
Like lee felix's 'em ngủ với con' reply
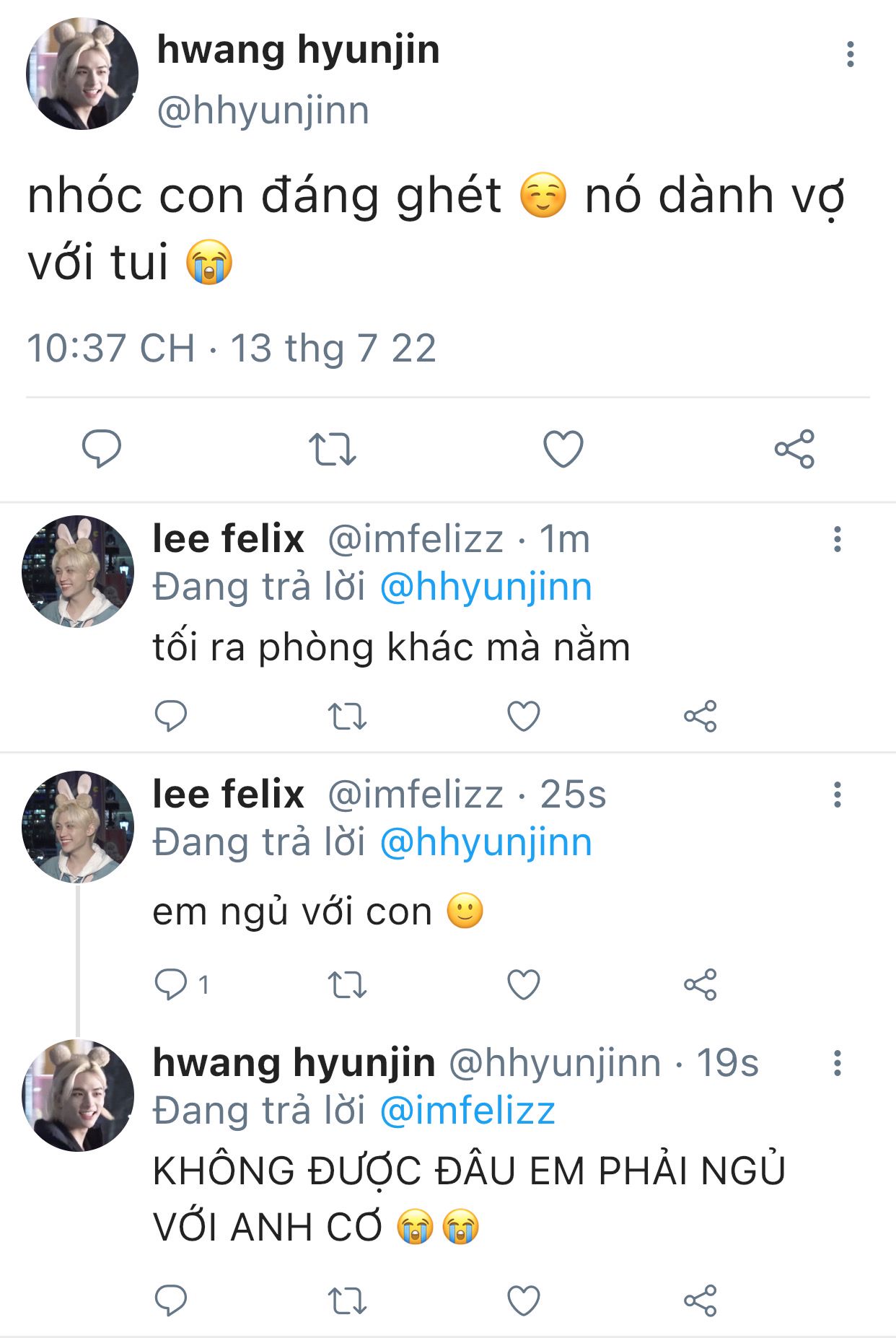click(x=524, y=984)
